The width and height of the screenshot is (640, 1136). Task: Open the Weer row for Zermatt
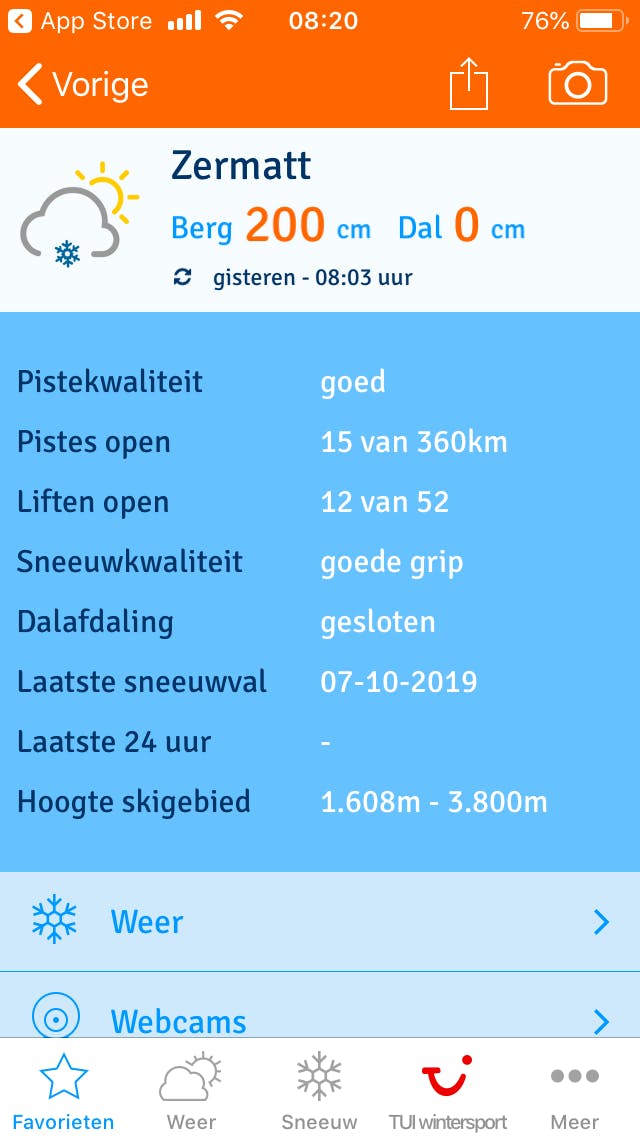point(320,921)
